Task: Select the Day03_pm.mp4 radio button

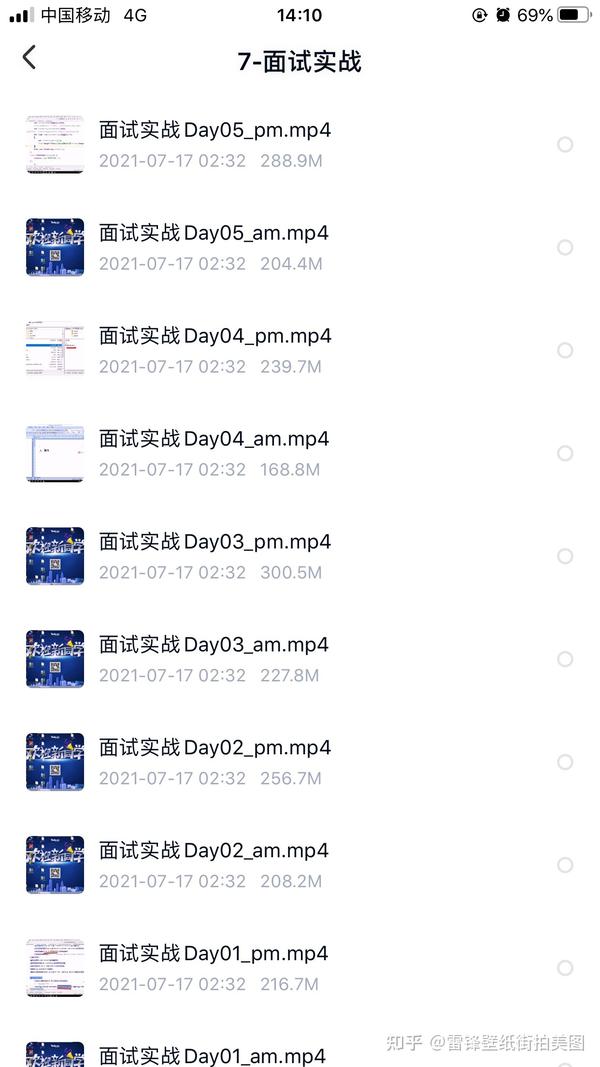Action: 565,556
